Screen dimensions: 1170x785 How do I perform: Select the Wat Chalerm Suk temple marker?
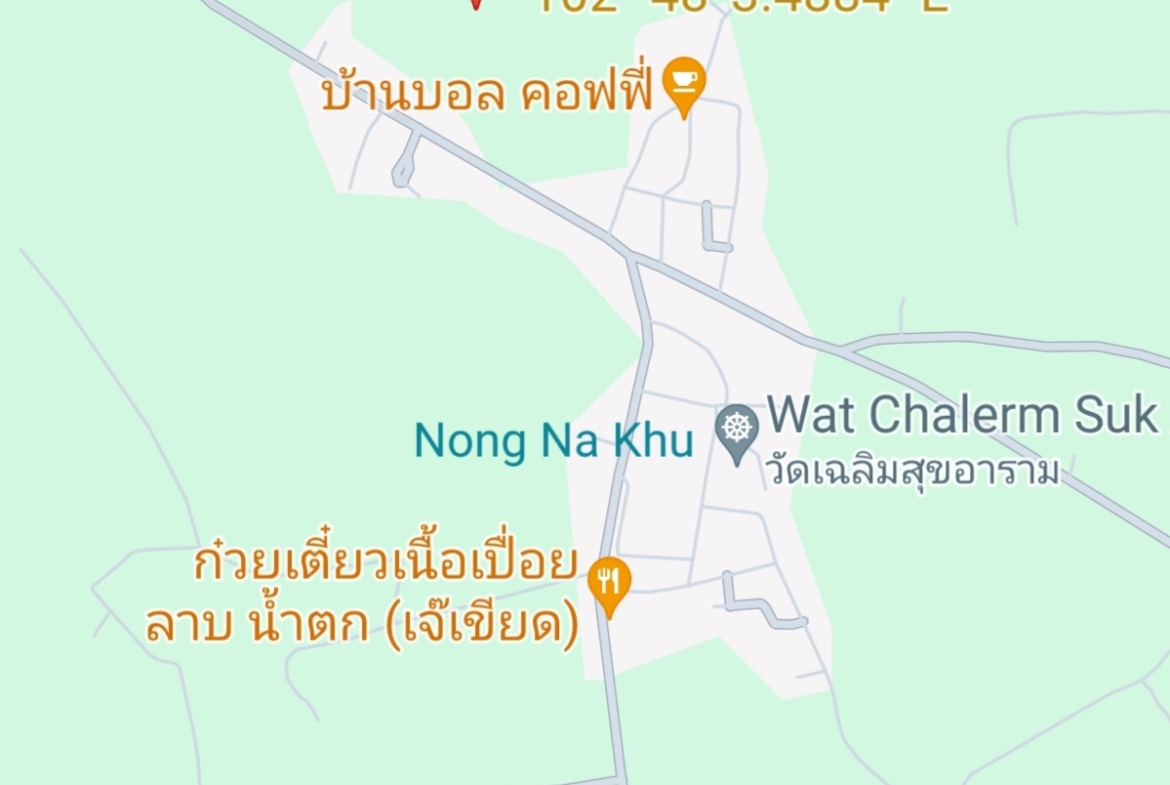pos(737,429)
